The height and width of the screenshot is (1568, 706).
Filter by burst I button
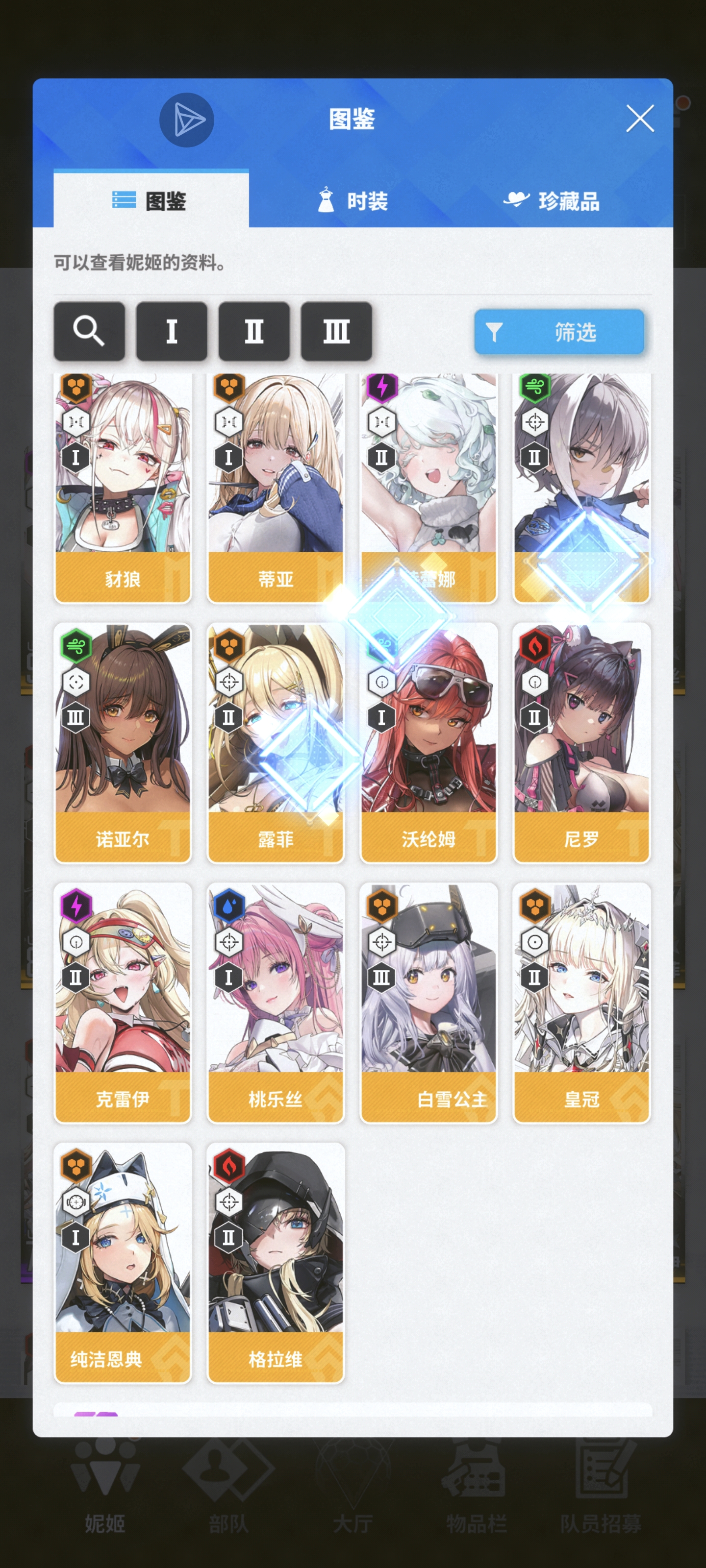click(172, 331)
